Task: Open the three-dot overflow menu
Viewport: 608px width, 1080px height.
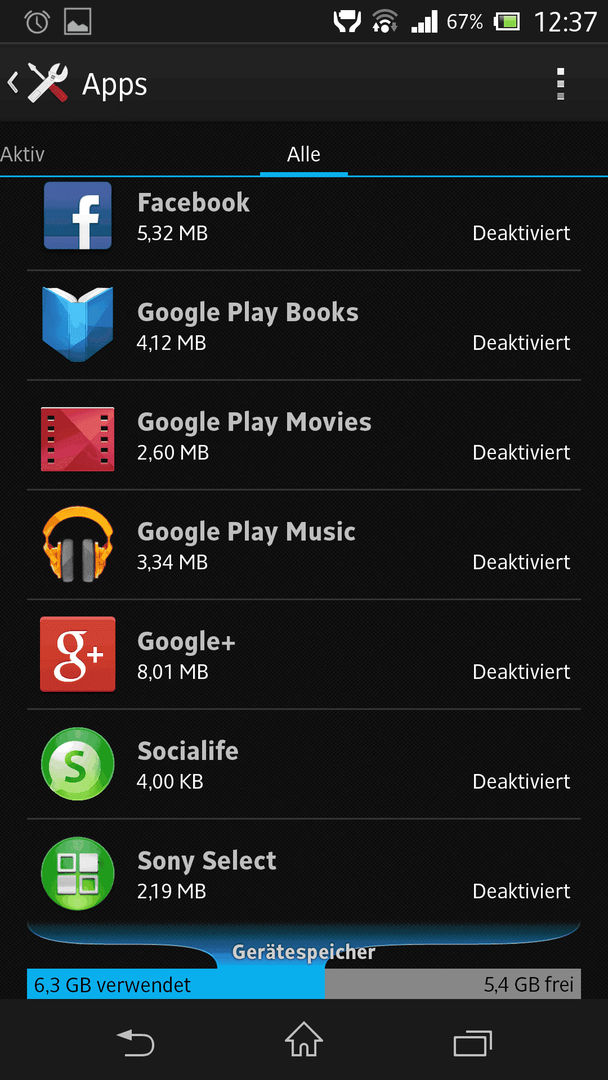Action: click(560, 84)
